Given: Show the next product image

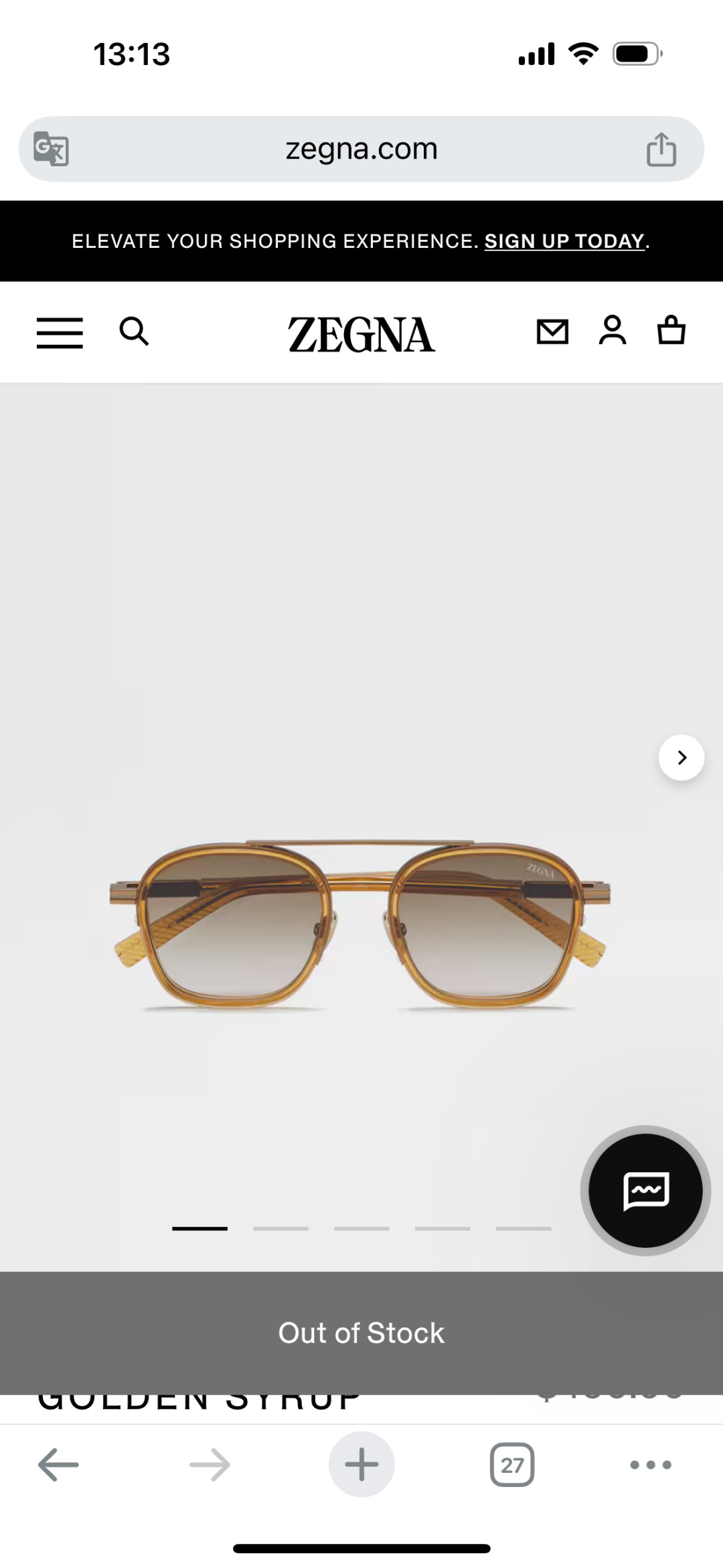Looking at the screenshot, I should pos(681,758).
